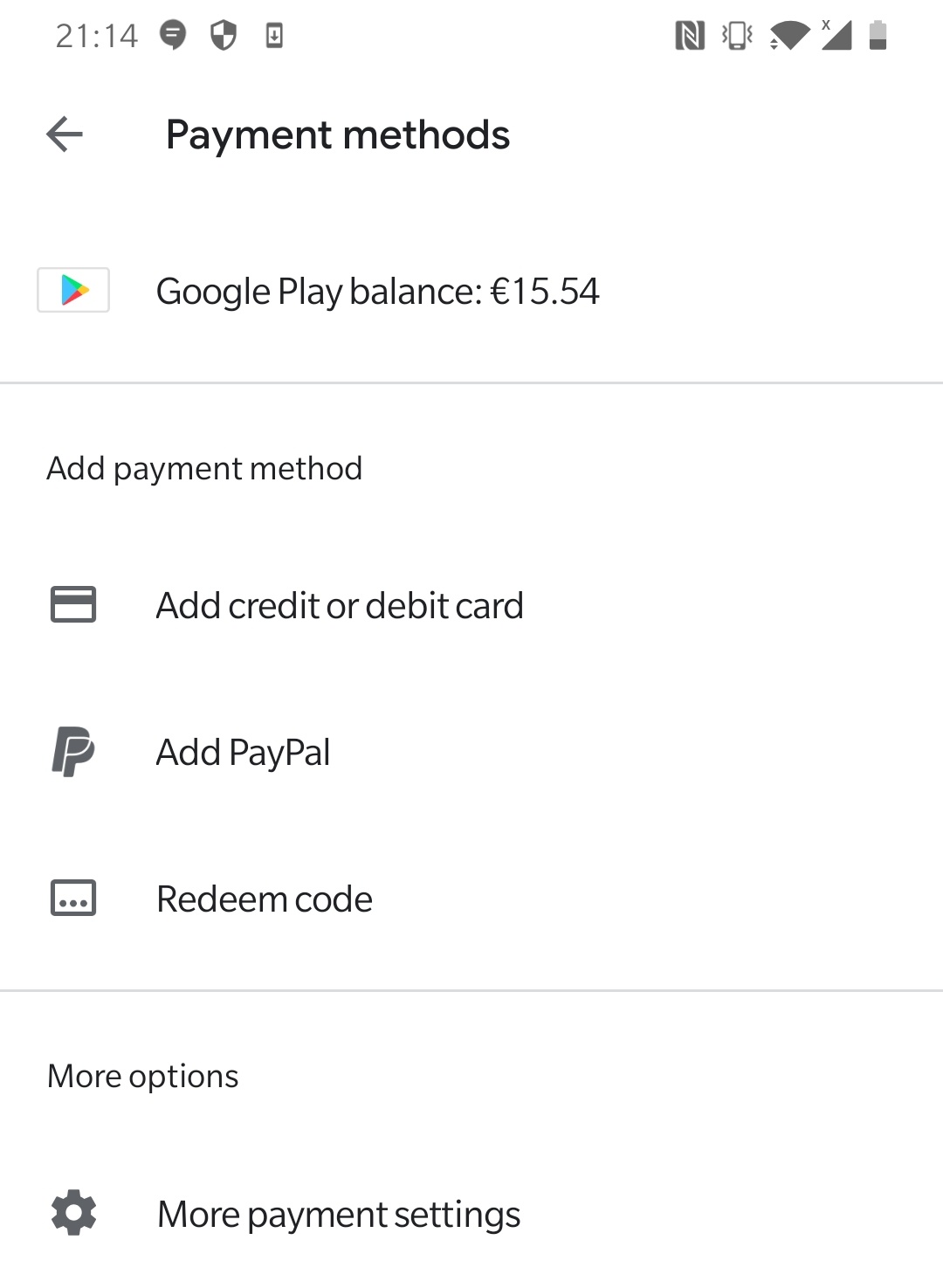Tap the clock in the status bar
Image resolution: width=943 pixels, height=1288 pixels.
pyautogui.click(x=96, y=35)
